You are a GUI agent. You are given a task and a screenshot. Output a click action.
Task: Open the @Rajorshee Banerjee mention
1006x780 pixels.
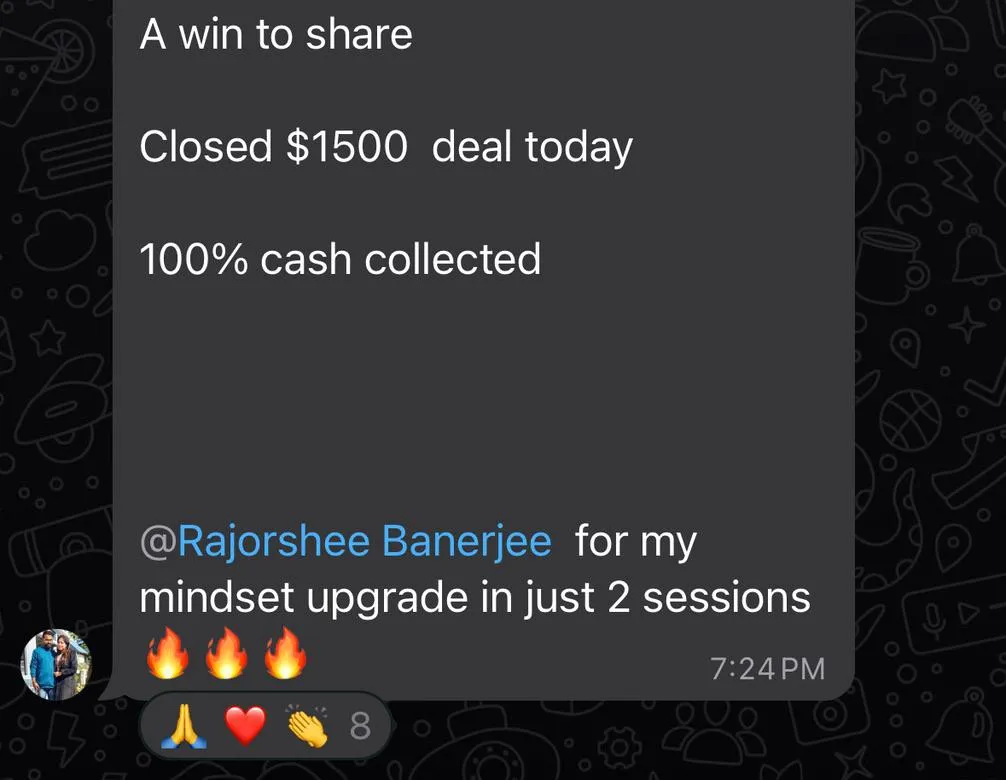coord(346,541)
